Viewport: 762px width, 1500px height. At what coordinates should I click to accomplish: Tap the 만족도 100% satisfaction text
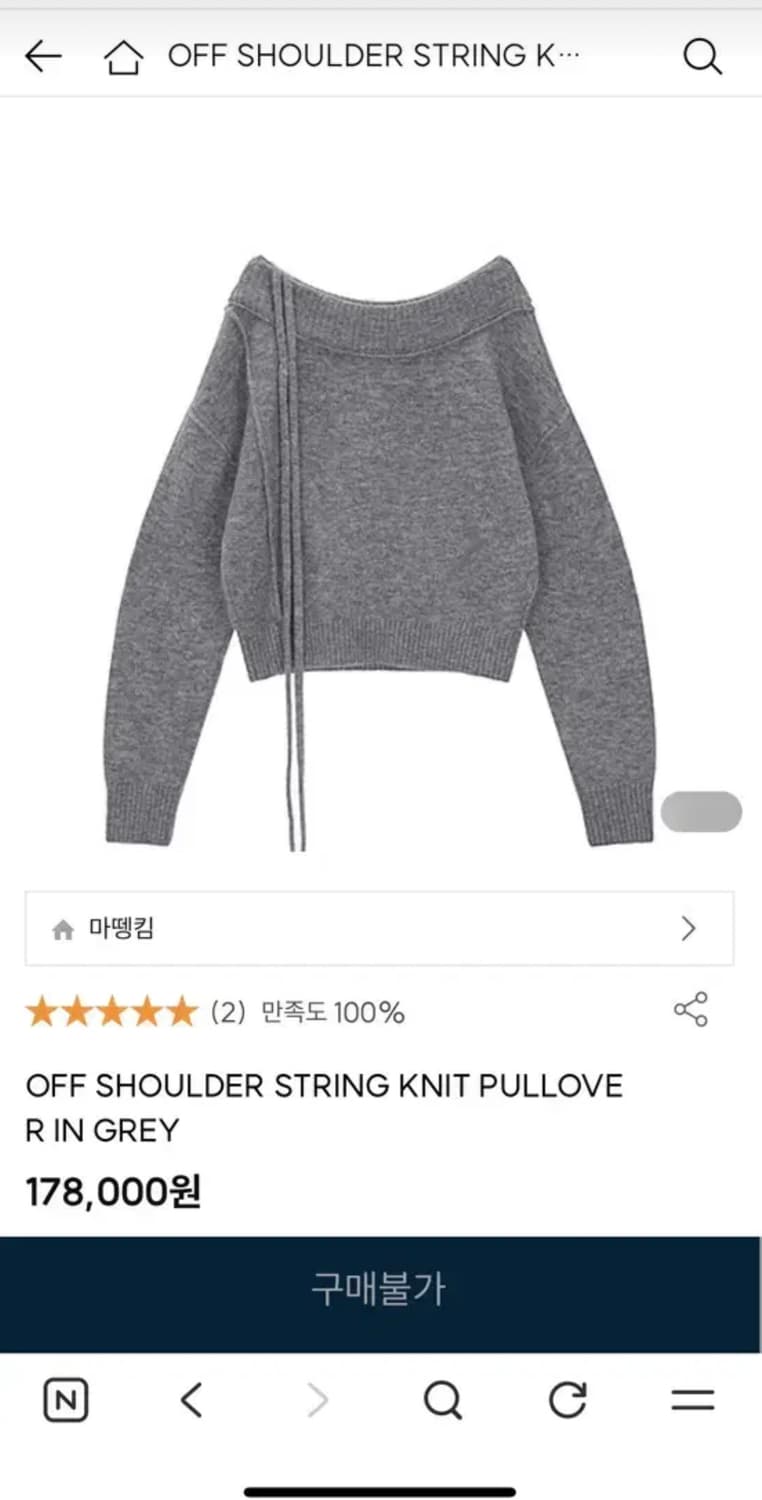click(330, 1011)
